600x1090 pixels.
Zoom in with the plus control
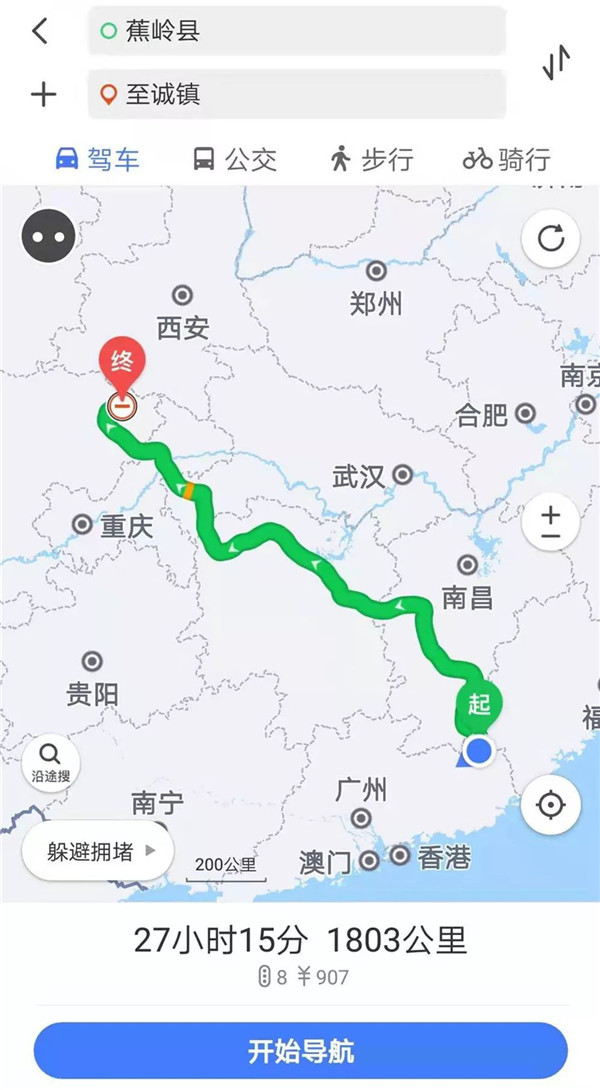pyautogui.click(x=551, y=516)
